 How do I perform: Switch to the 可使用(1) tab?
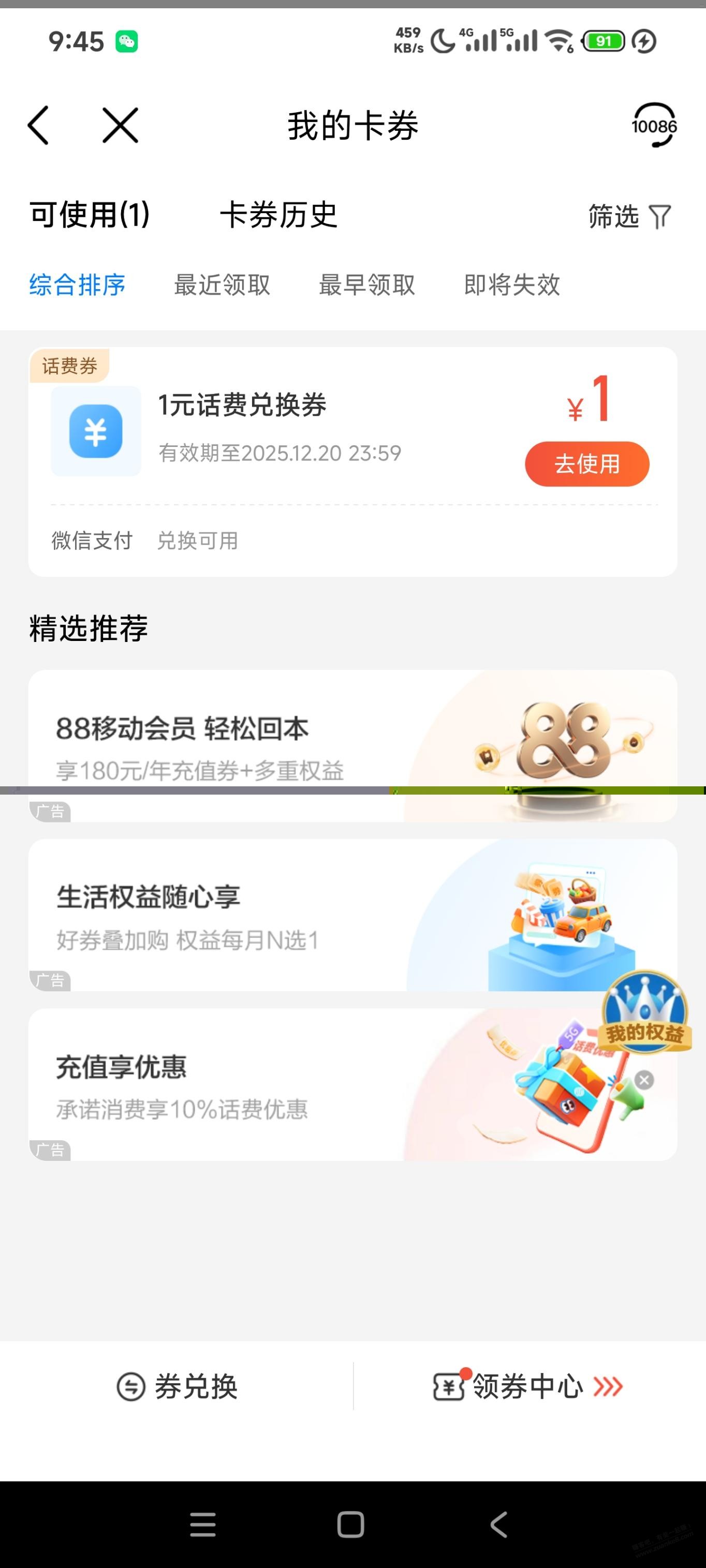[90, 215]
